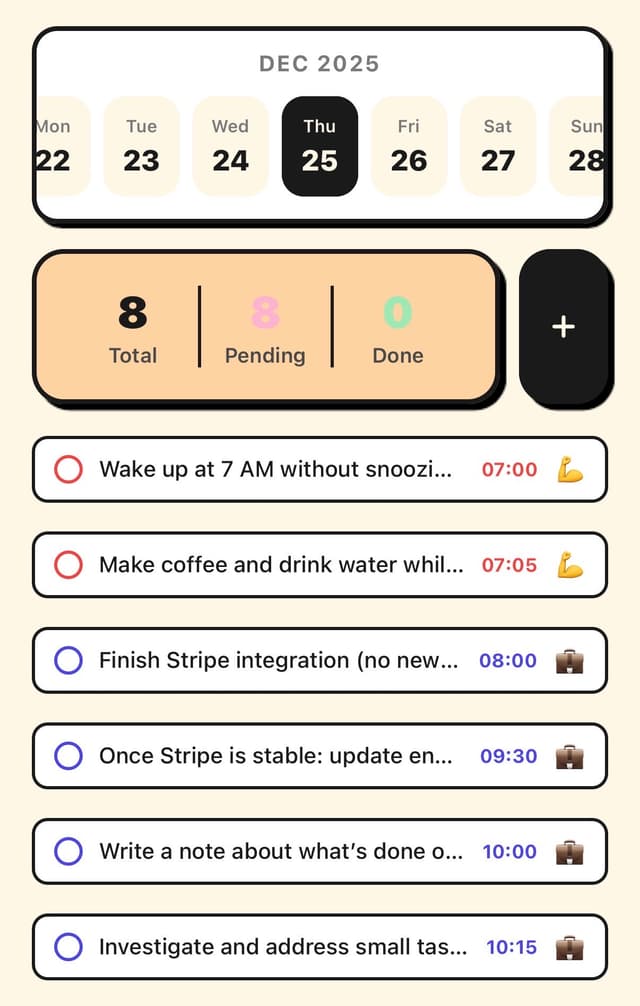The width and height of the screenshot is (640, 1006).
Task: Check the 'Investigate and address small tasks' circle
Action: tap(68, 947)
